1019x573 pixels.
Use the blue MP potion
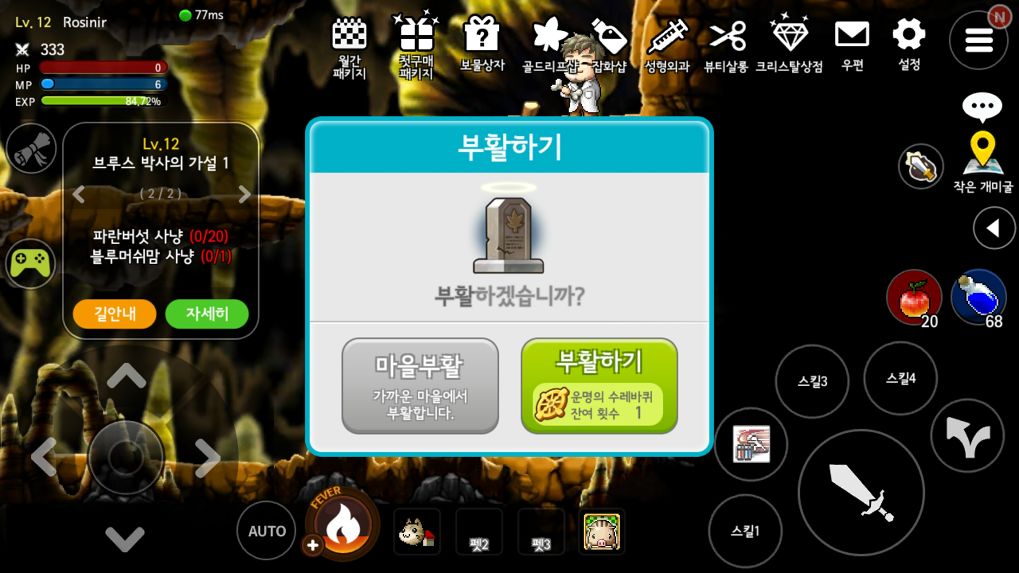pyautogui.click(x=977, y=297)
